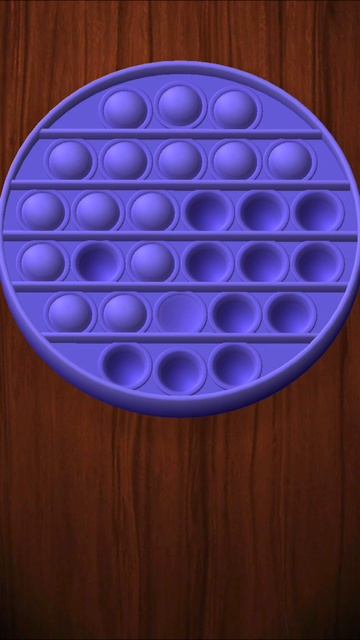Tap the second, popped bubble in the fourth row
Screen dimensions: 360x640
click(x=98, y=262)
